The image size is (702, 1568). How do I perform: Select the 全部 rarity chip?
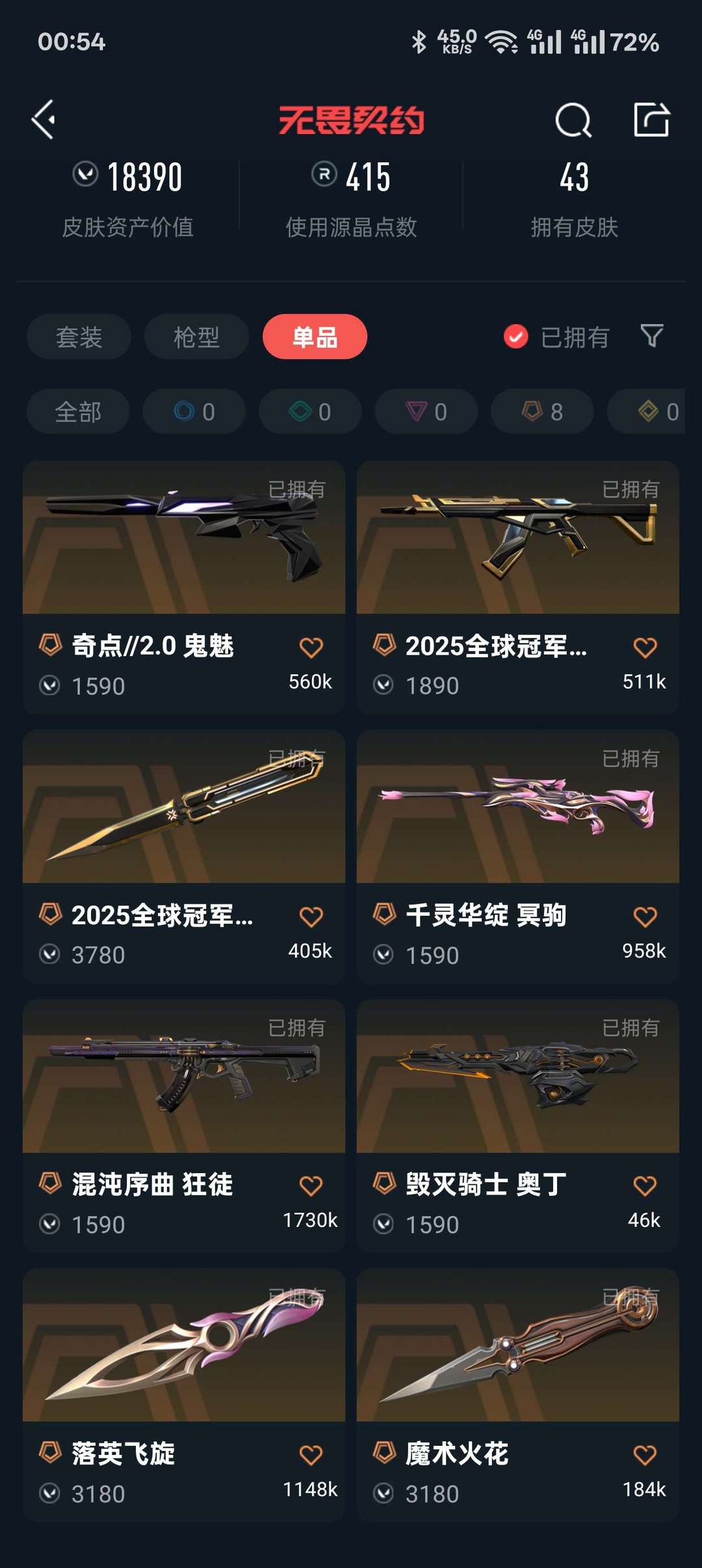pyautogui.click(x=78, y=411)
